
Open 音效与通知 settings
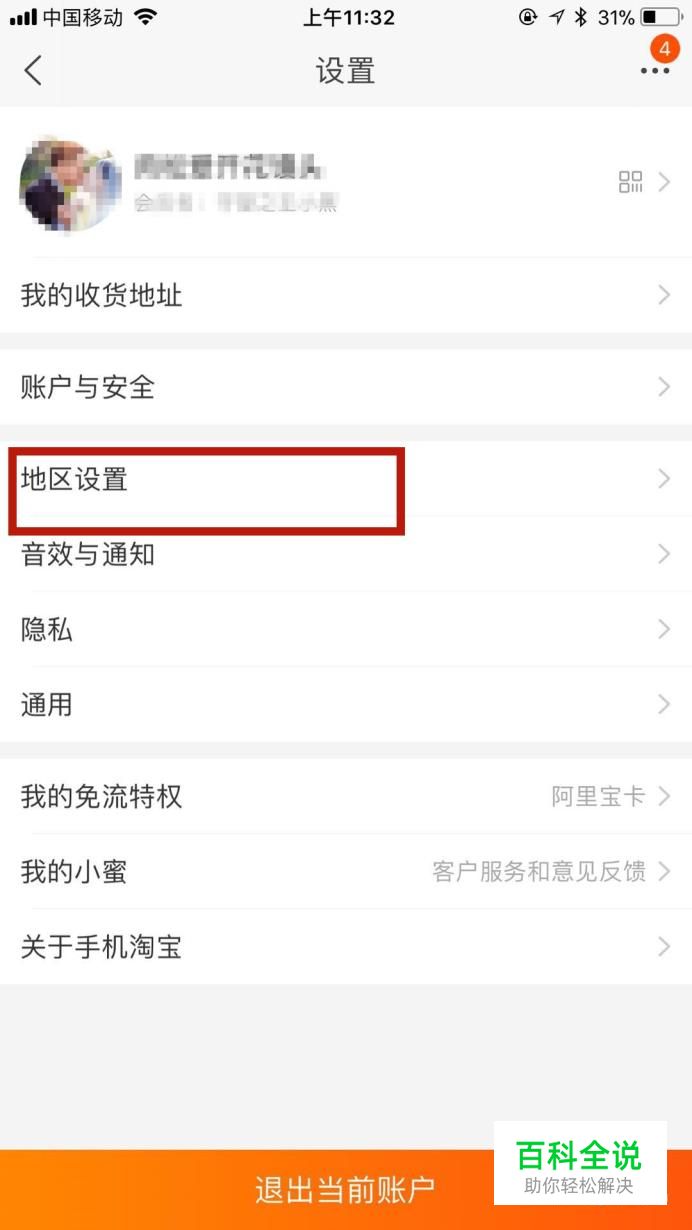coord(345,554)
